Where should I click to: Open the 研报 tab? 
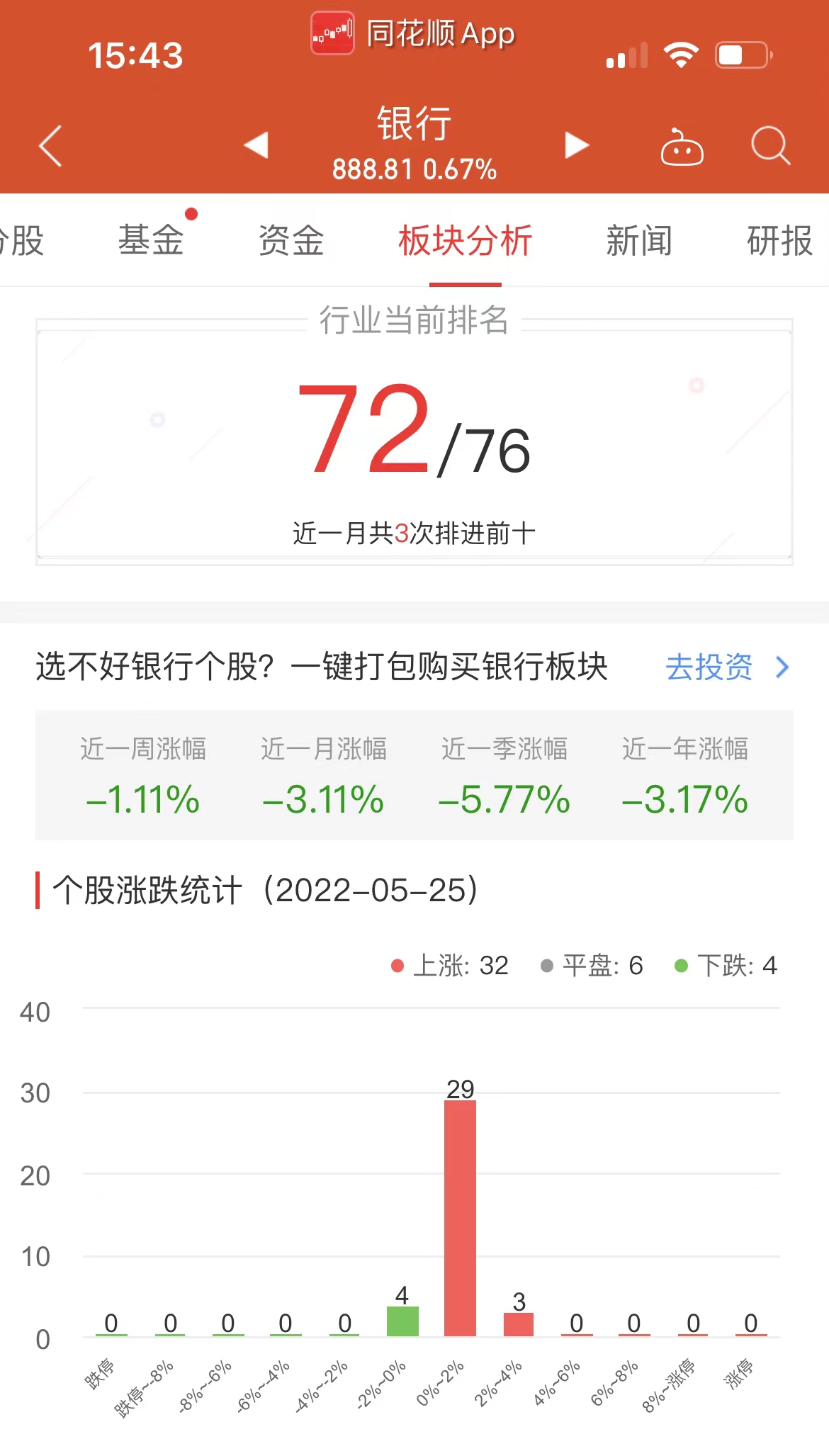(779, 240)
